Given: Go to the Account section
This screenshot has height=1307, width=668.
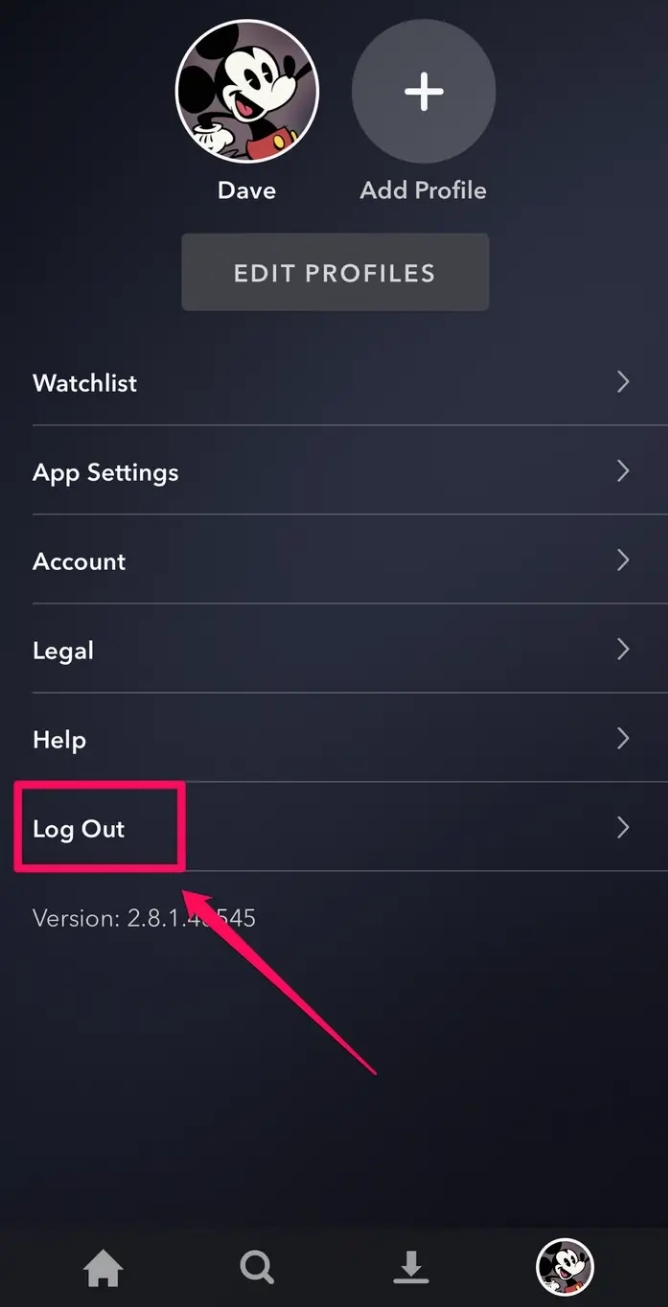Looking at the screenshot, I should [334, 560].
